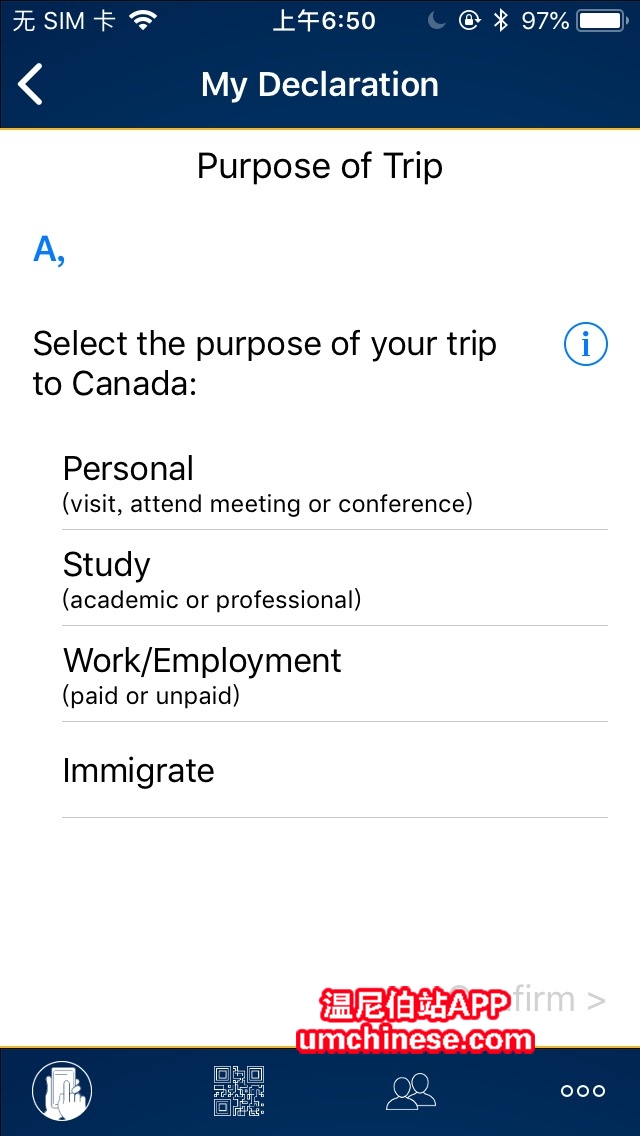Select Immigrate as trip purpose

(334, 771)
